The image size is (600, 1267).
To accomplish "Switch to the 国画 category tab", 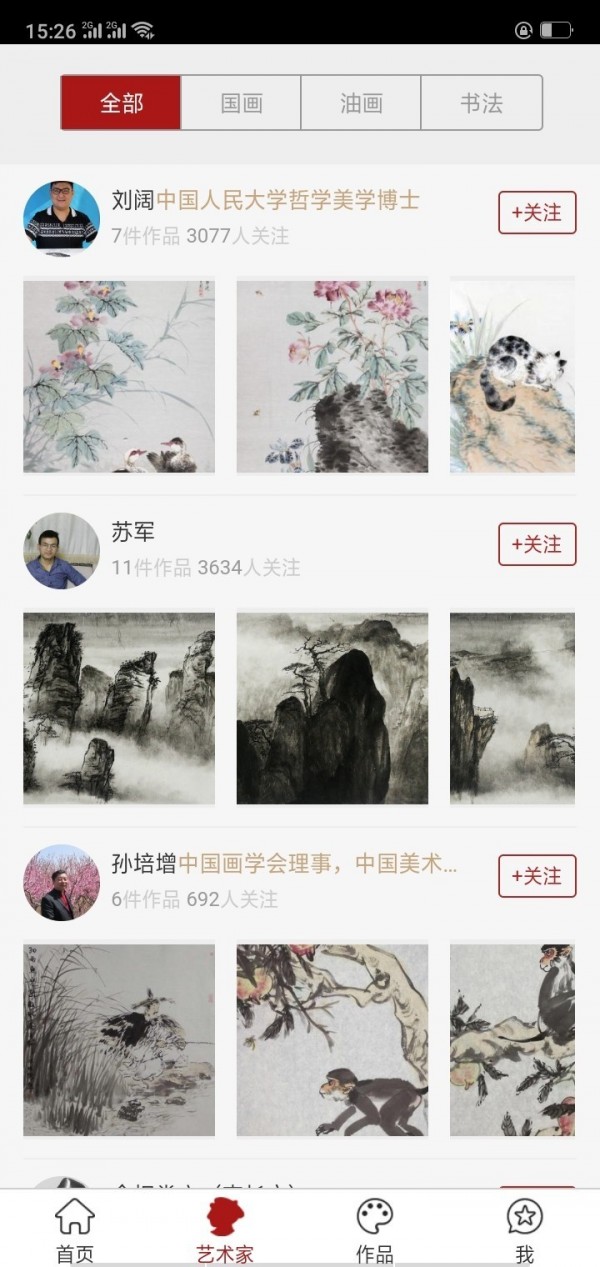I will tap(241, 103).
